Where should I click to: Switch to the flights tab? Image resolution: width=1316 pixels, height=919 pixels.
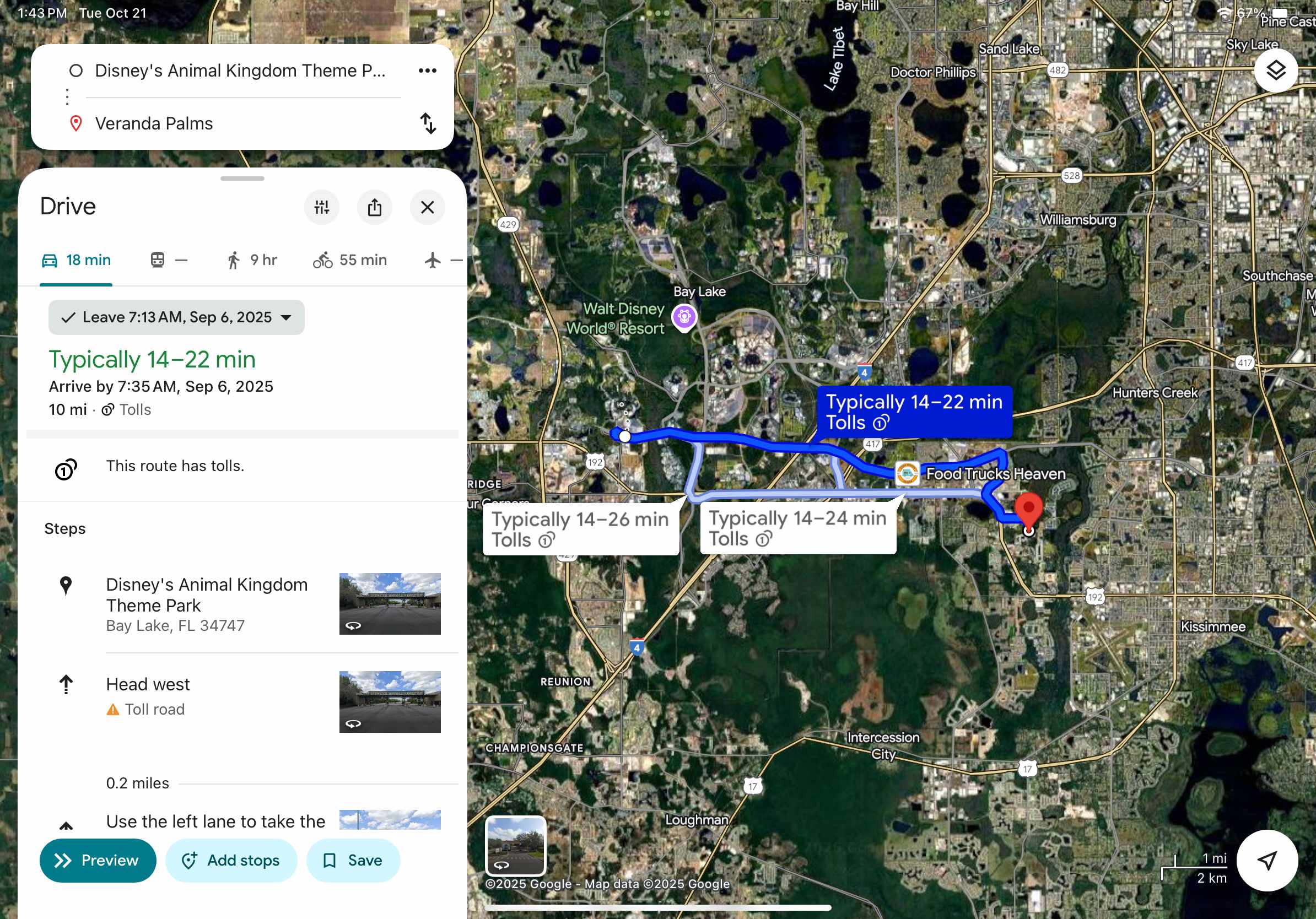(443, 260)
